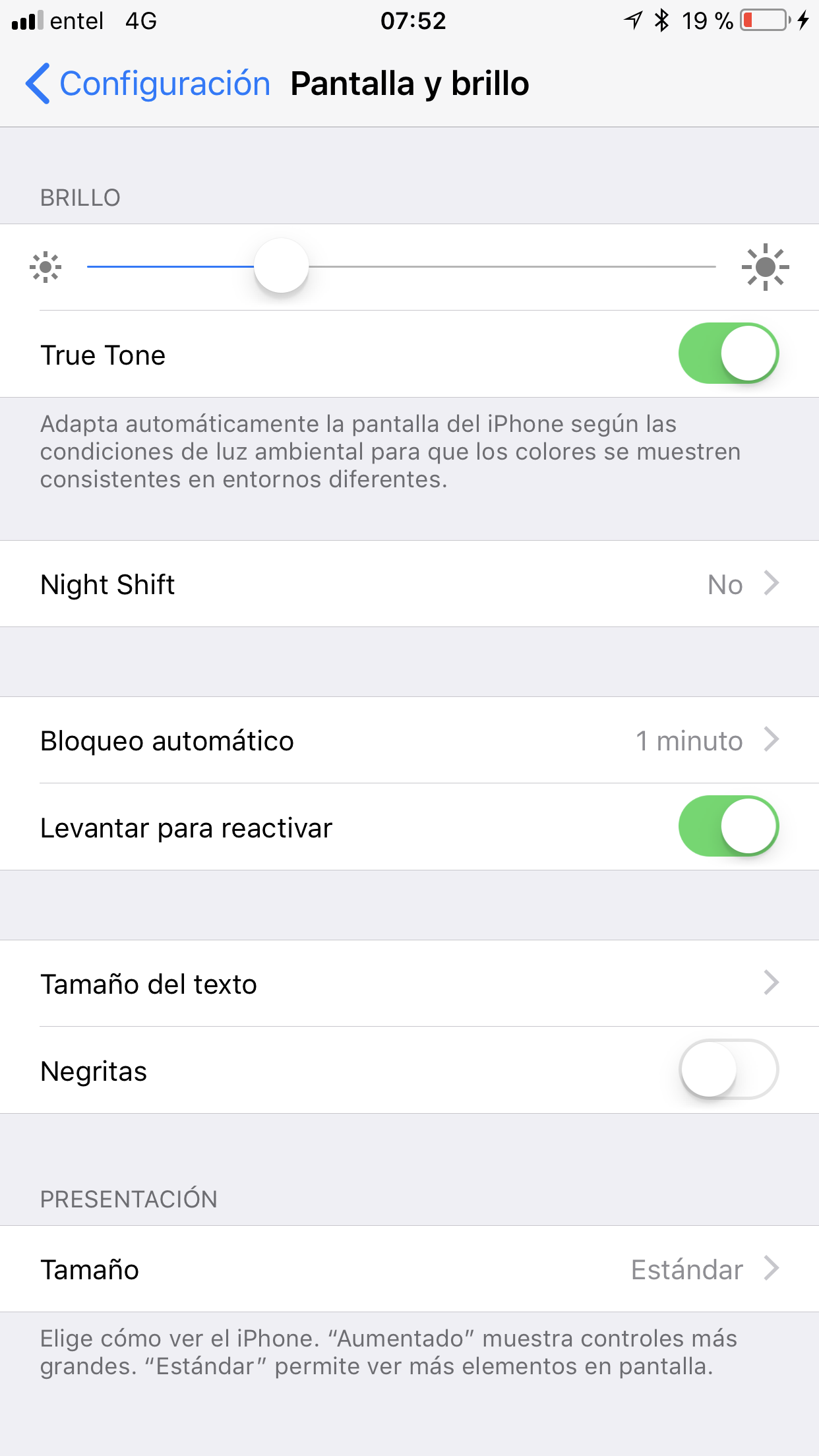The image size is (819, 1456).
Task: Go back to Configuración
Action: [148, 84]
